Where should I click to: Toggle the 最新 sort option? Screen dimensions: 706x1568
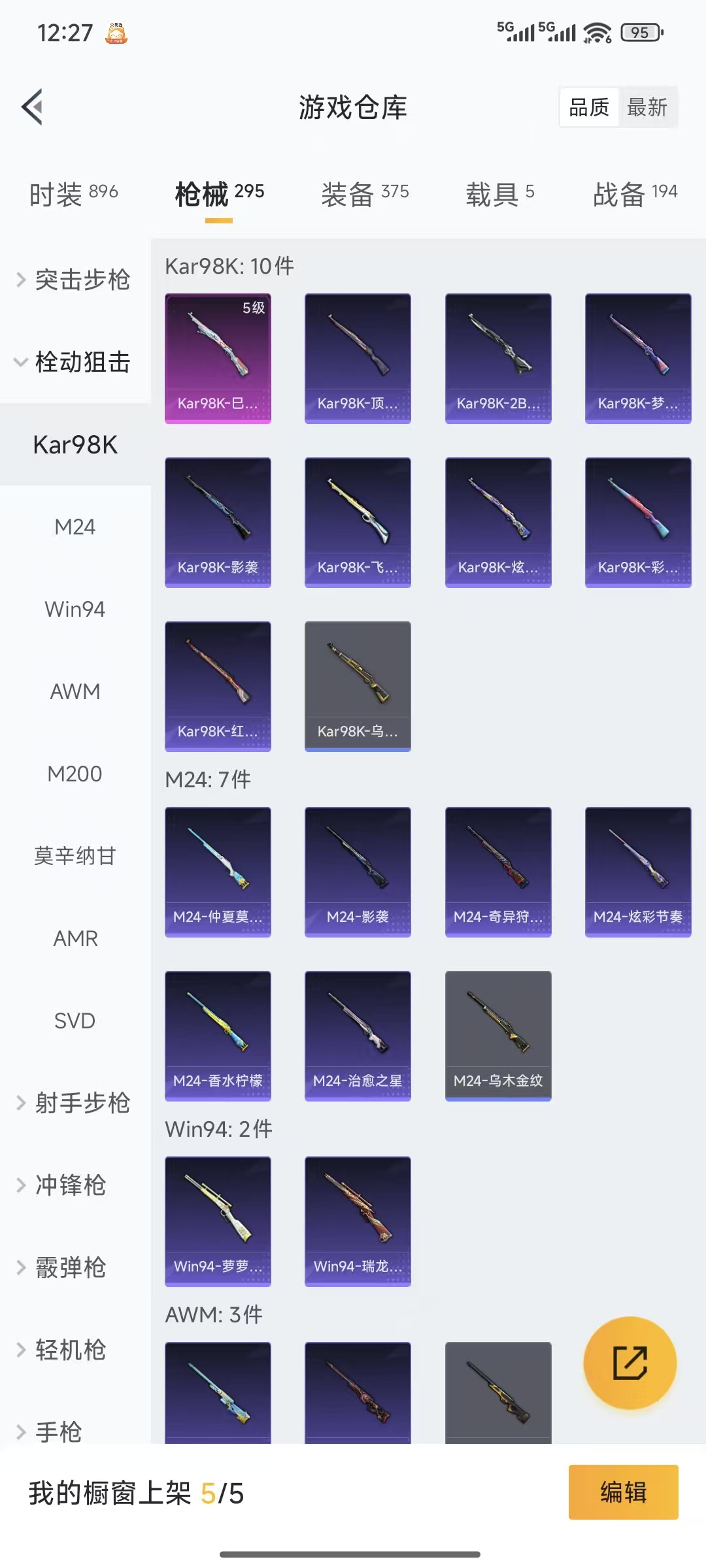(x=648, y=106)
